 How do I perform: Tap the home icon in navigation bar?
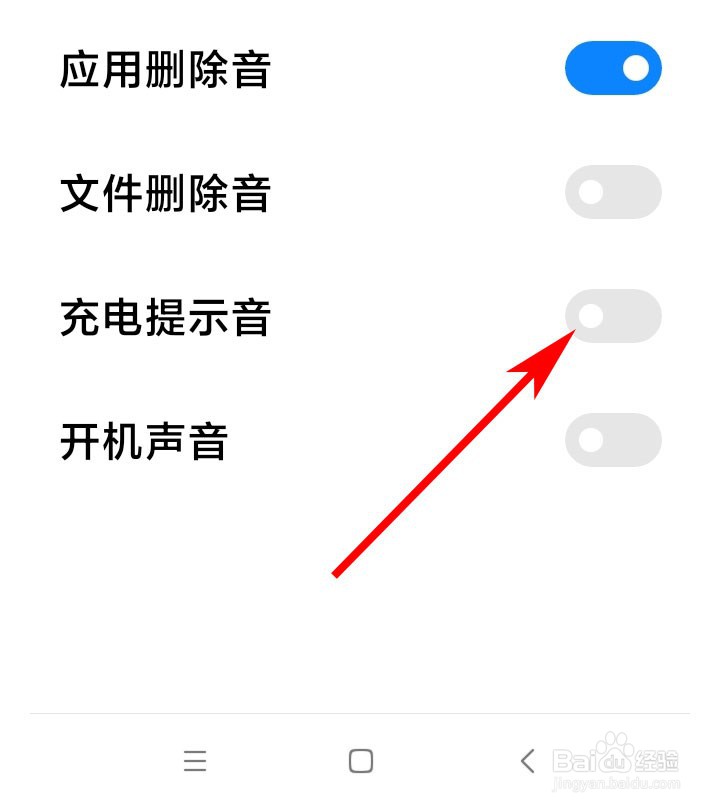(361, 761)
